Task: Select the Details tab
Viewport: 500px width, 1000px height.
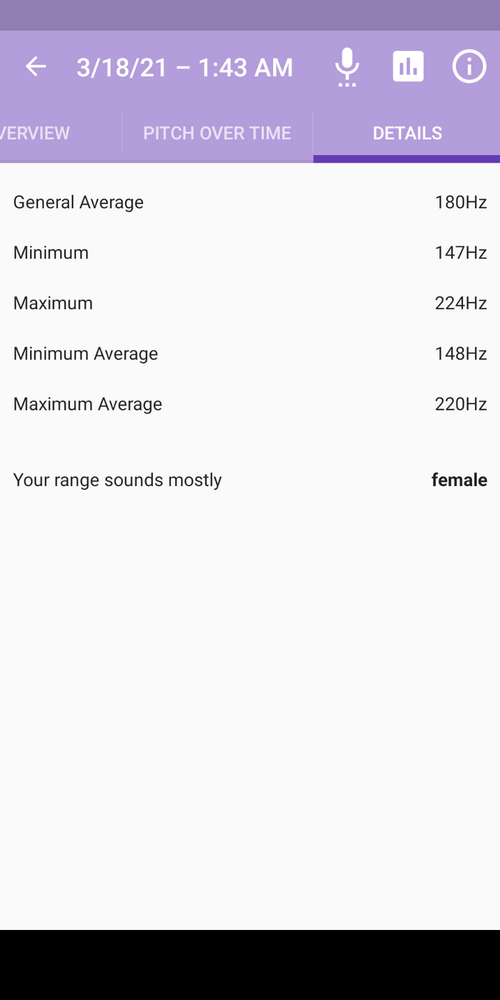Action: [x=407, y=133]
